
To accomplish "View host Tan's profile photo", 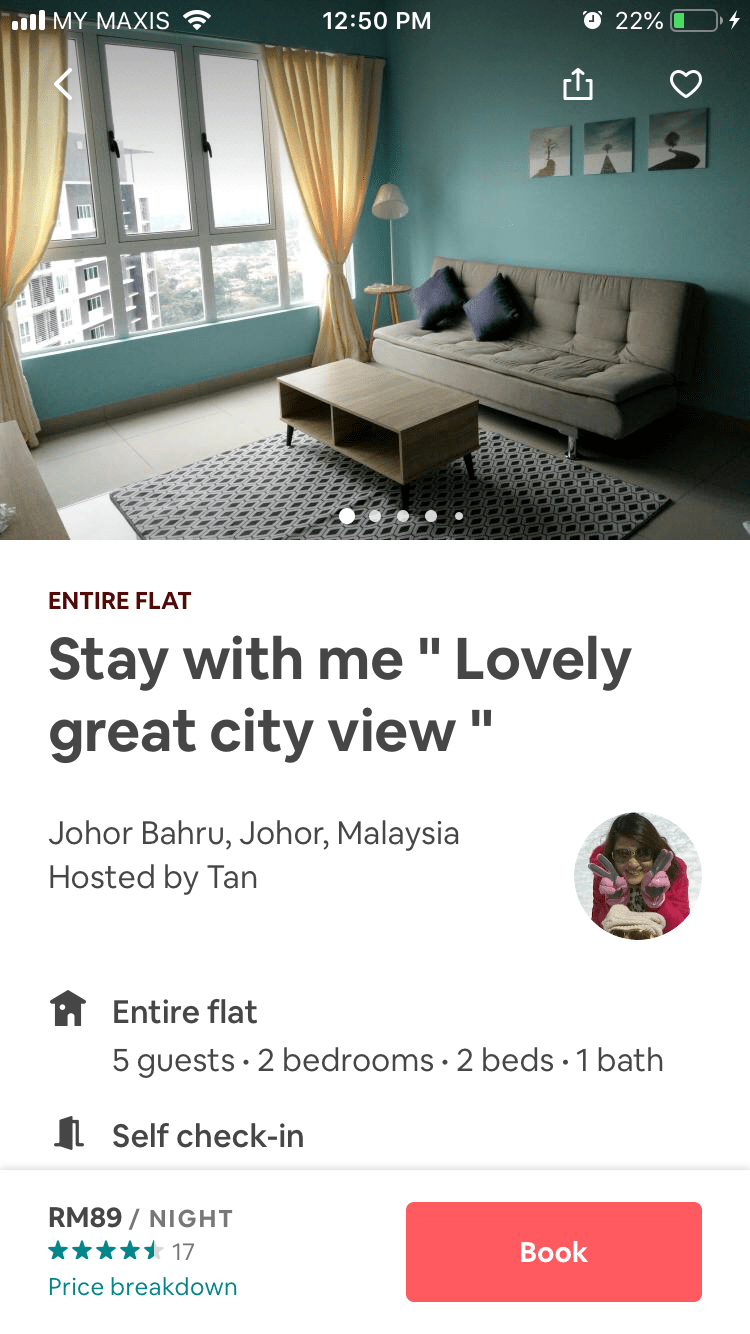I will pyautogui.click(x=638, y=875).
